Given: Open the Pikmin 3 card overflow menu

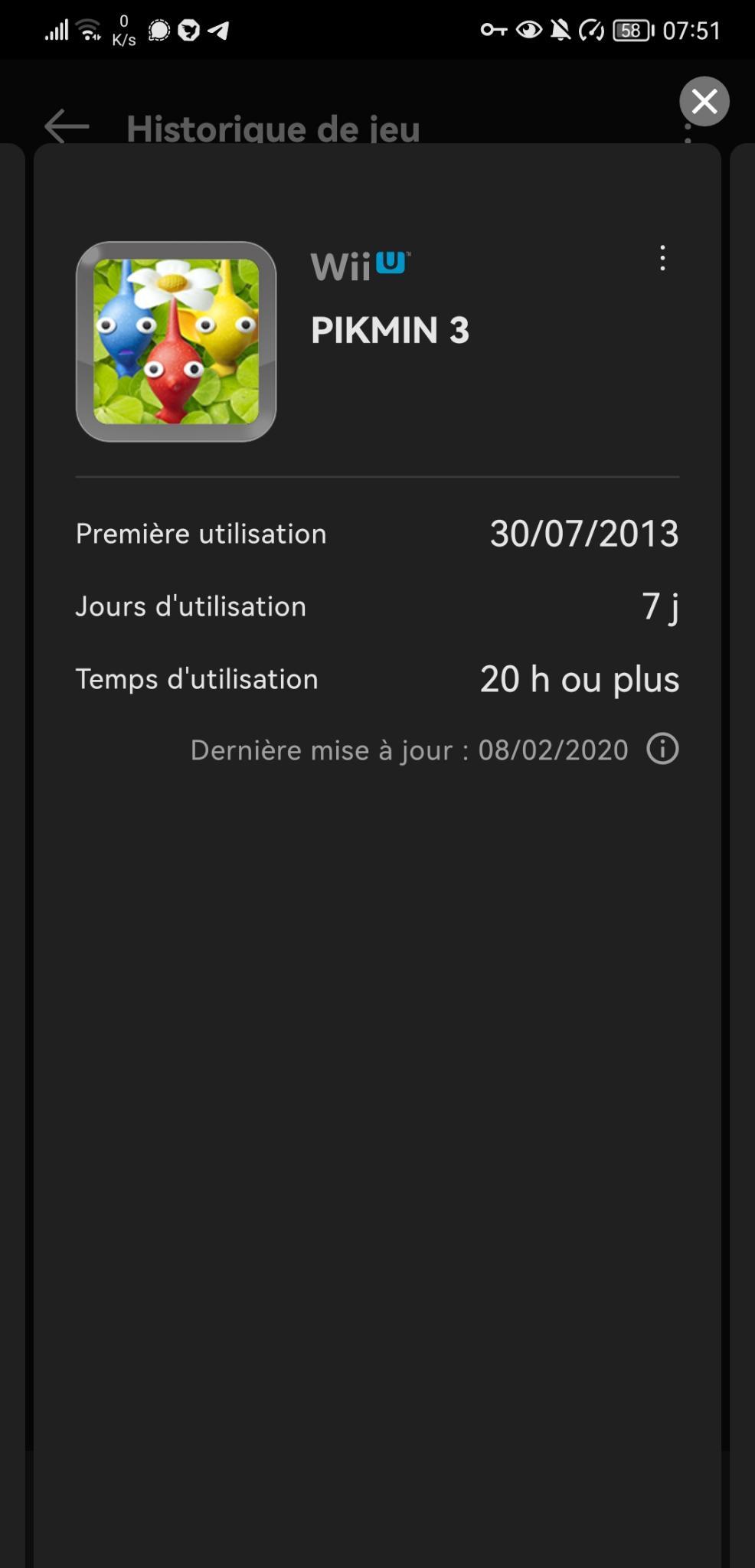Looking at the screenshot, I should (662, 259).
